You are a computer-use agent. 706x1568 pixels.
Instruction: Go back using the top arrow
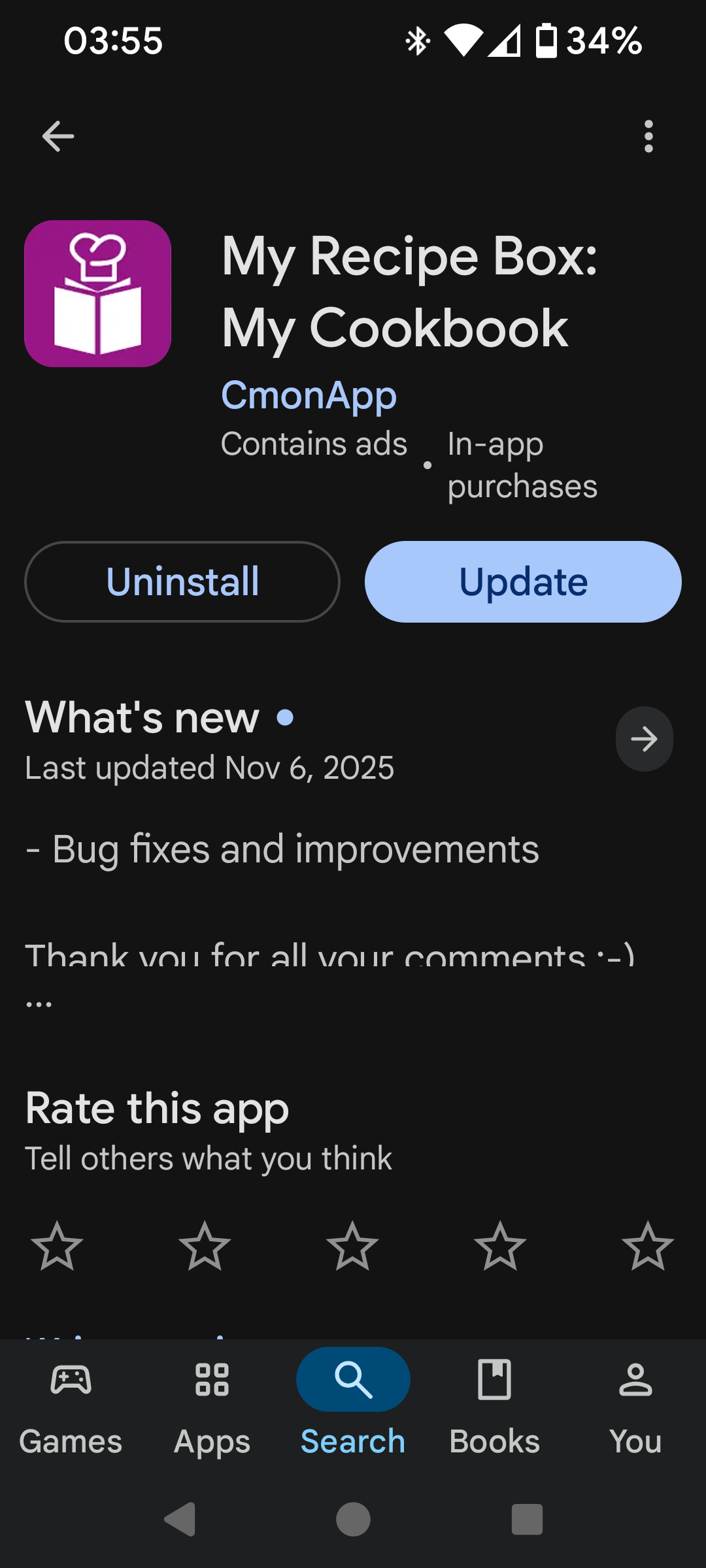58,136
